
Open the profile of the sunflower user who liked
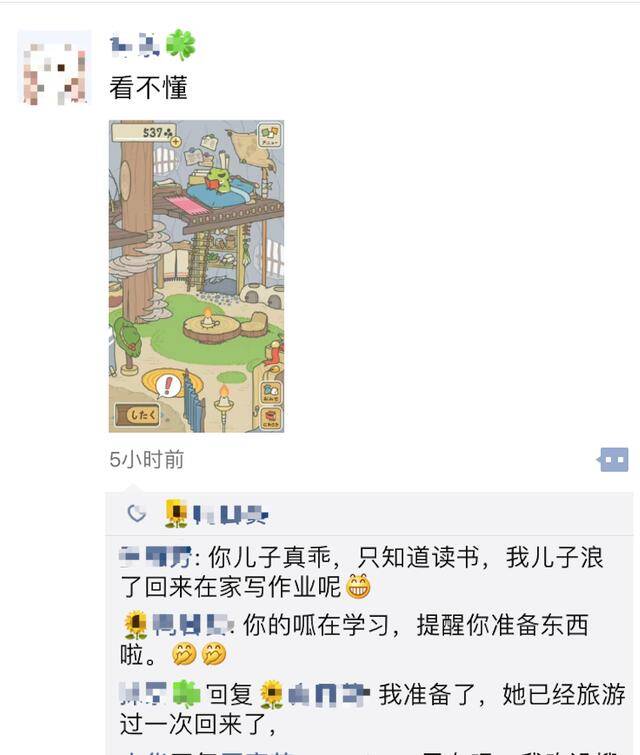tap(217, 515)
